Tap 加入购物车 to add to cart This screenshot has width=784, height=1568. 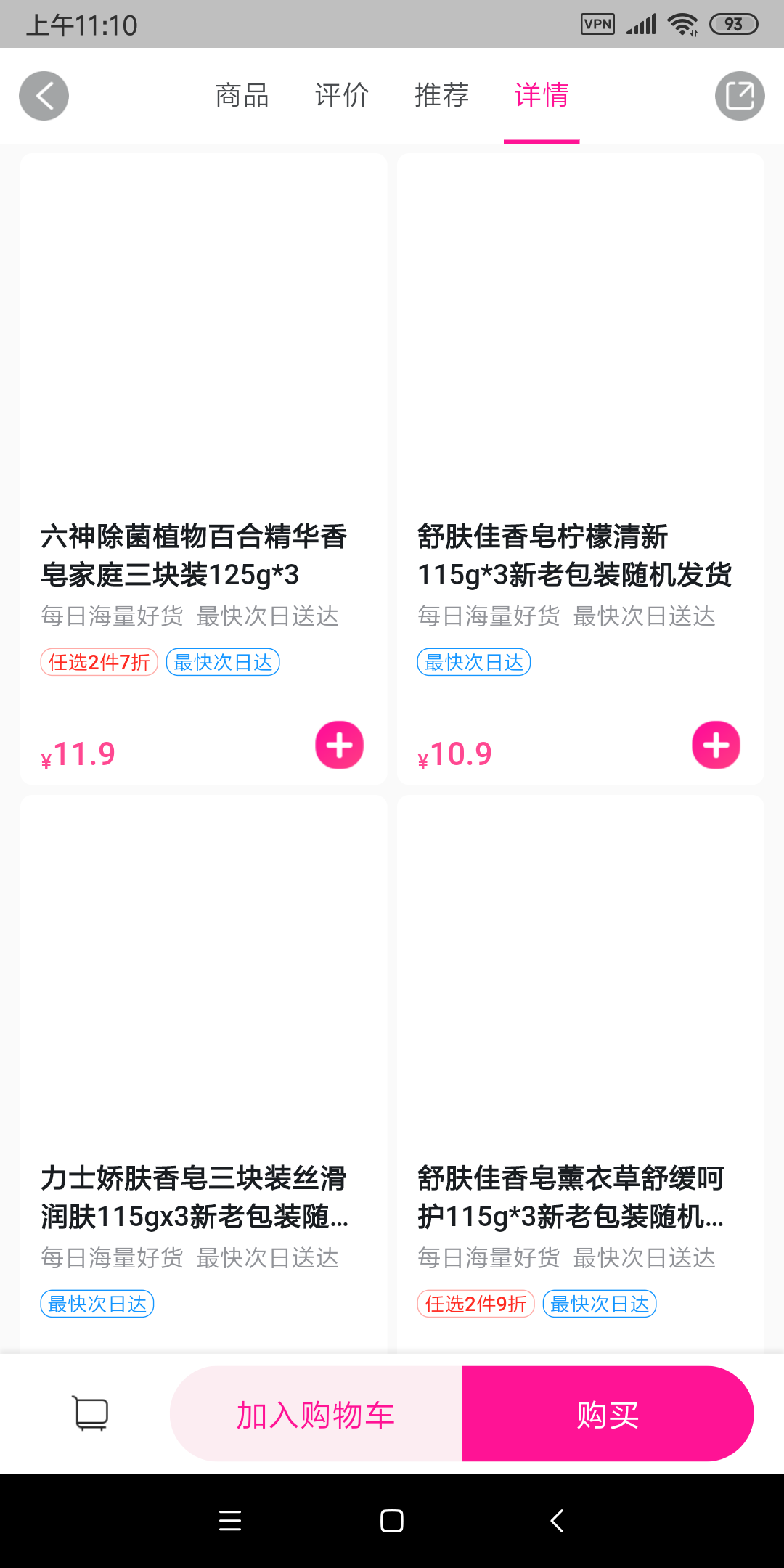[x=316, y=1414]
